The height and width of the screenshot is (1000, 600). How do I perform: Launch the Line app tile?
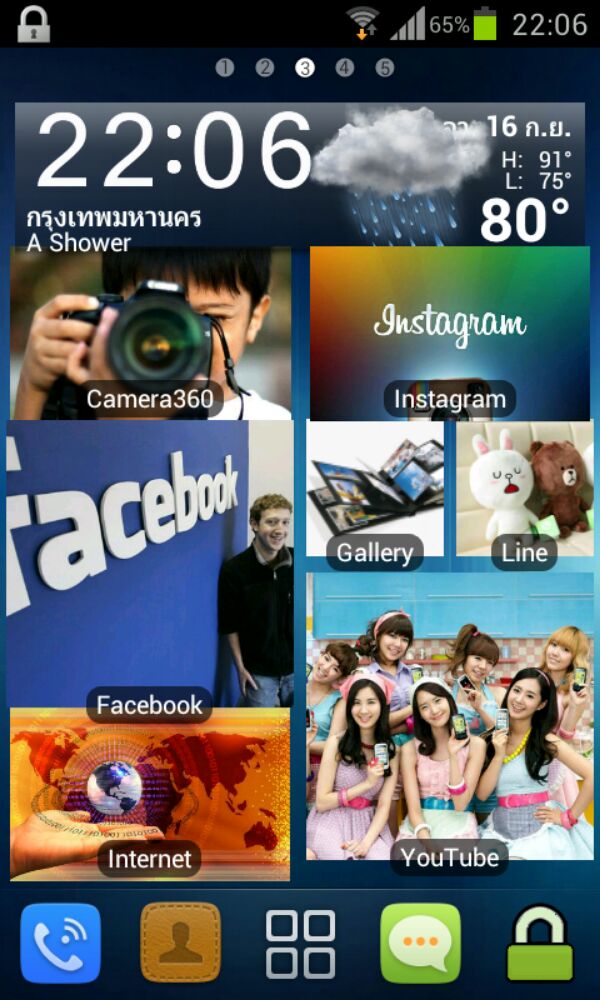[524, 488]
